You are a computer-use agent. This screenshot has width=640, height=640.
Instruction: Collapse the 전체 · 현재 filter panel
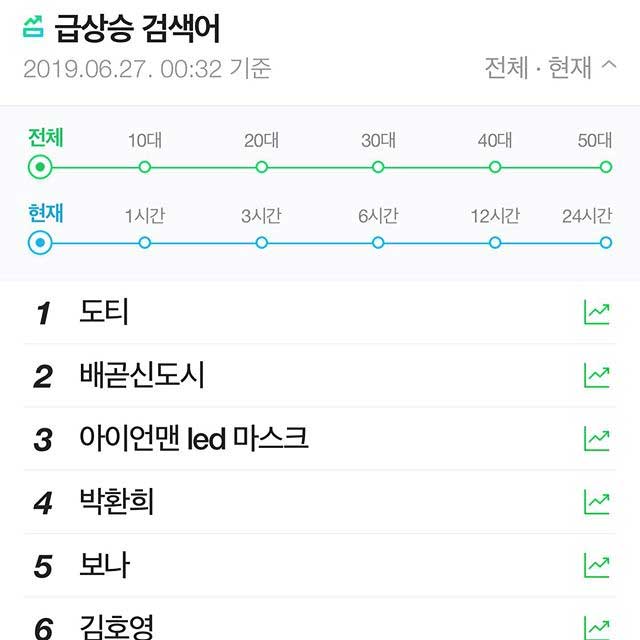pos(551,69)
